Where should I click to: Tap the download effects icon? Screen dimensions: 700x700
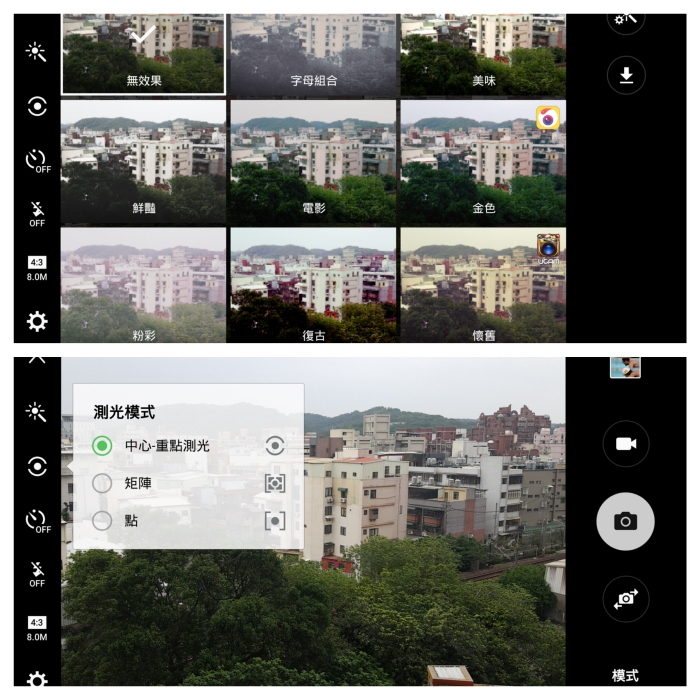click(626, 76)
